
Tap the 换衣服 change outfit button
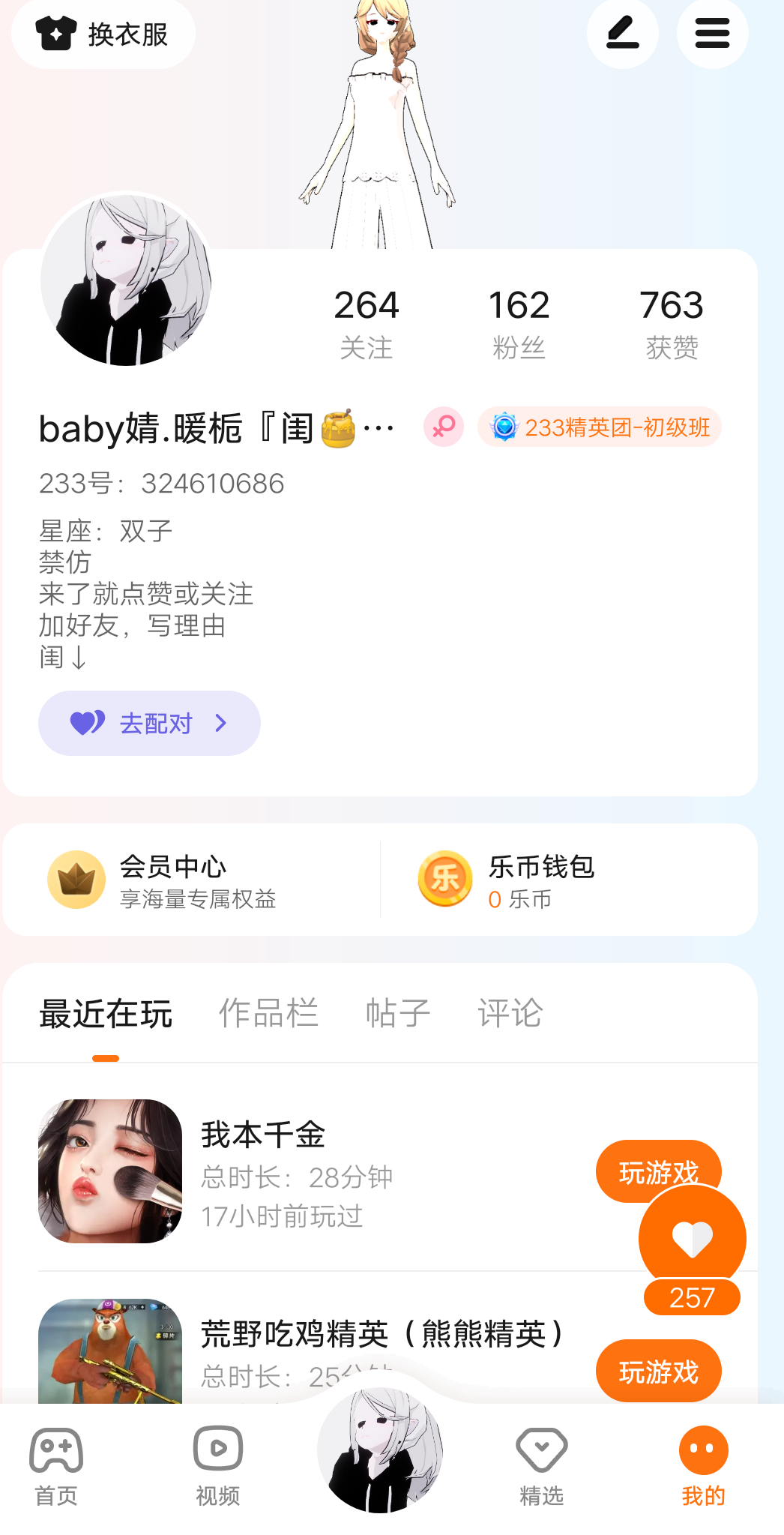[x=103, y=34]
